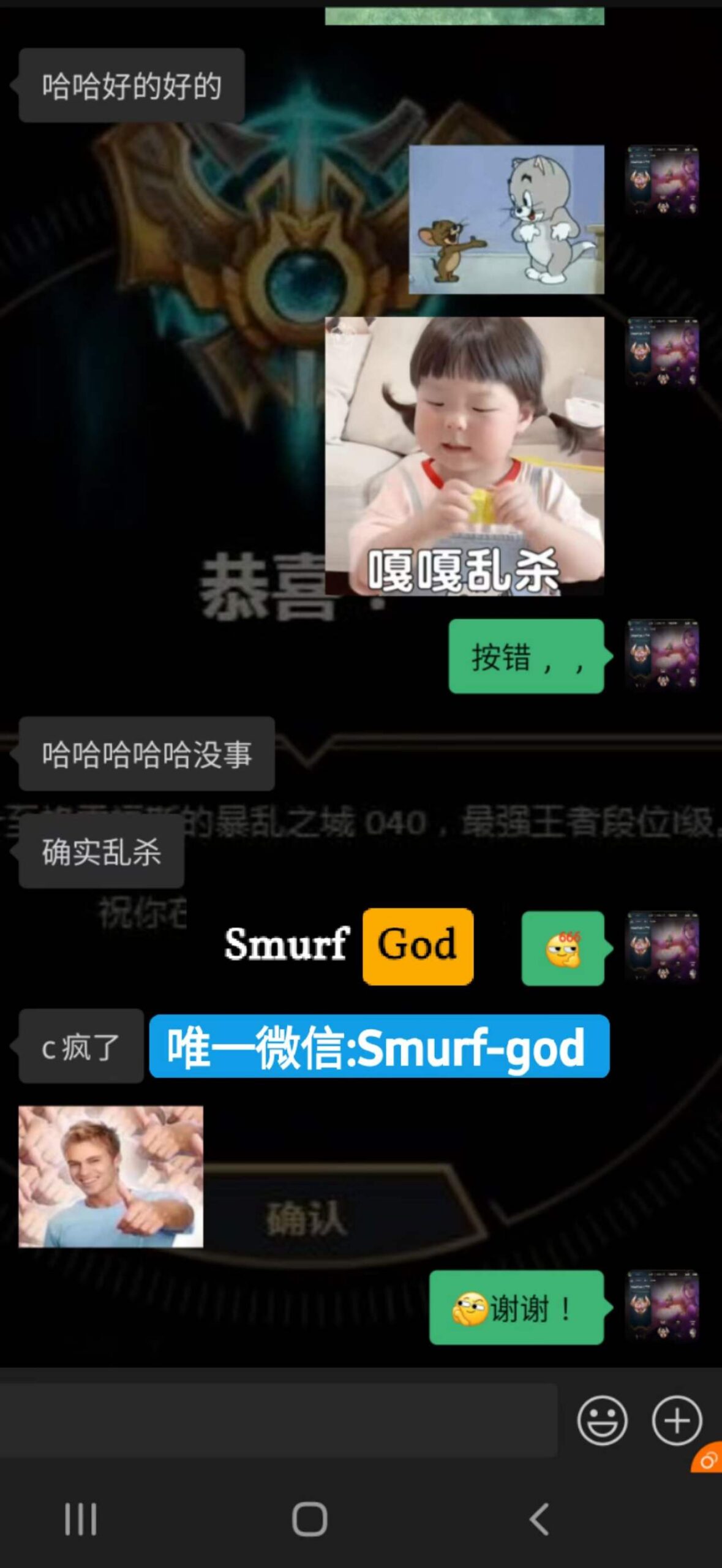Open the recent apps view
Image resolution: width=722 pixels, height=1568 pixels.
(x=81, y=1519)
